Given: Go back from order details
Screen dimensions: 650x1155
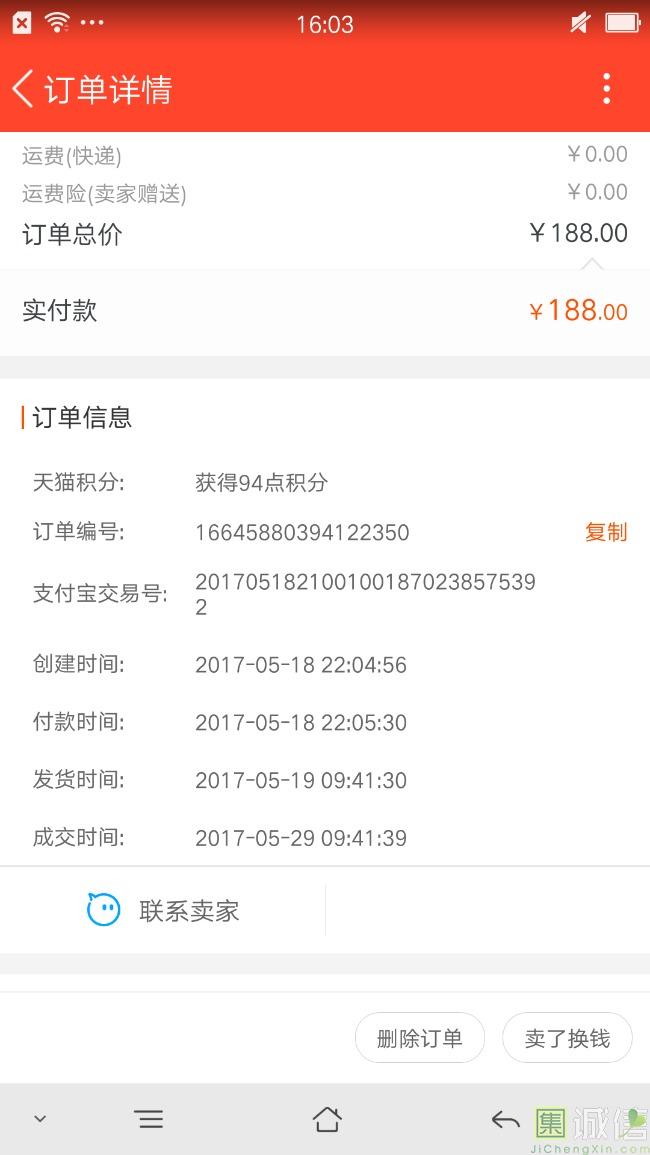Looking at the screenshot, I should pos(24,89).
